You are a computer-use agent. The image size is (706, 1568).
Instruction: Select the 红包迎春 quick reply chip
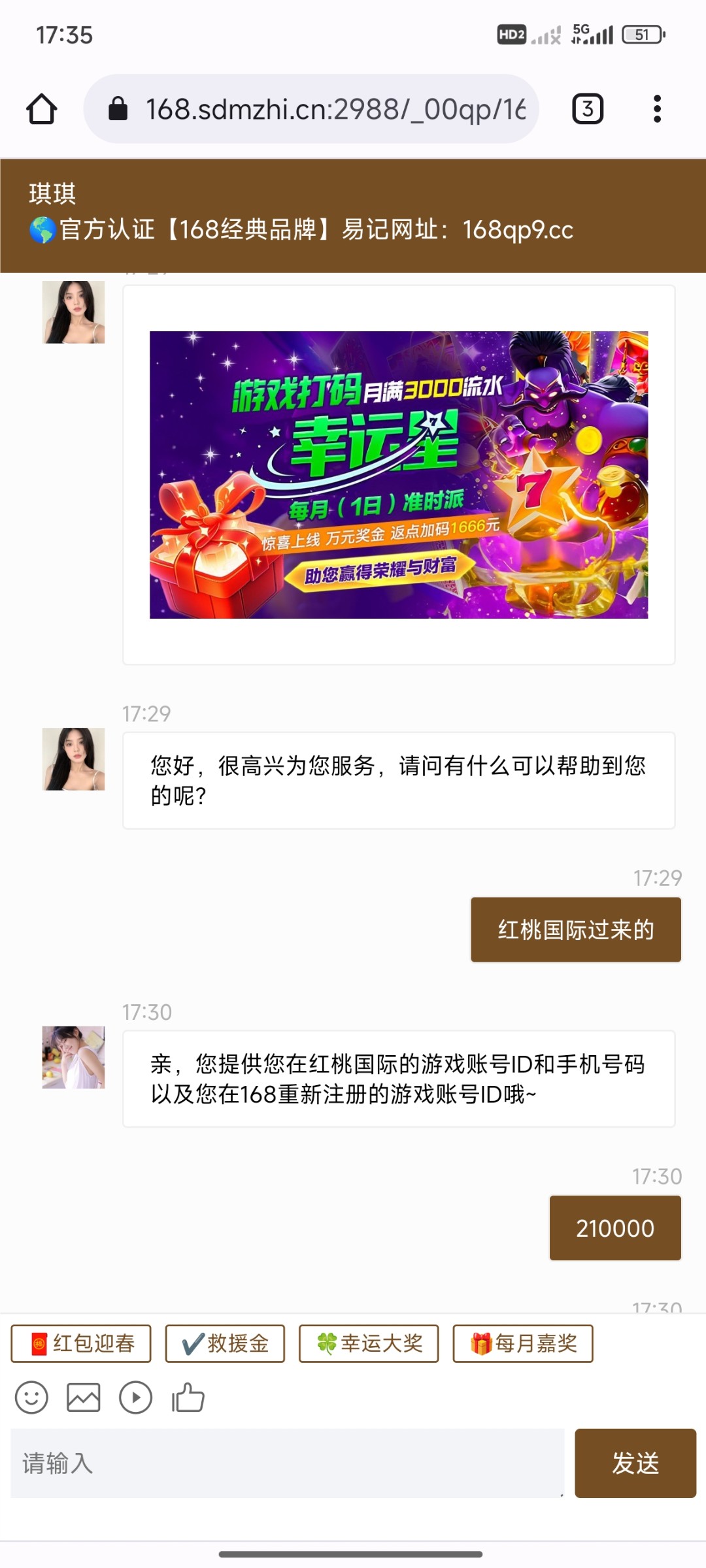click(81, 1343)
